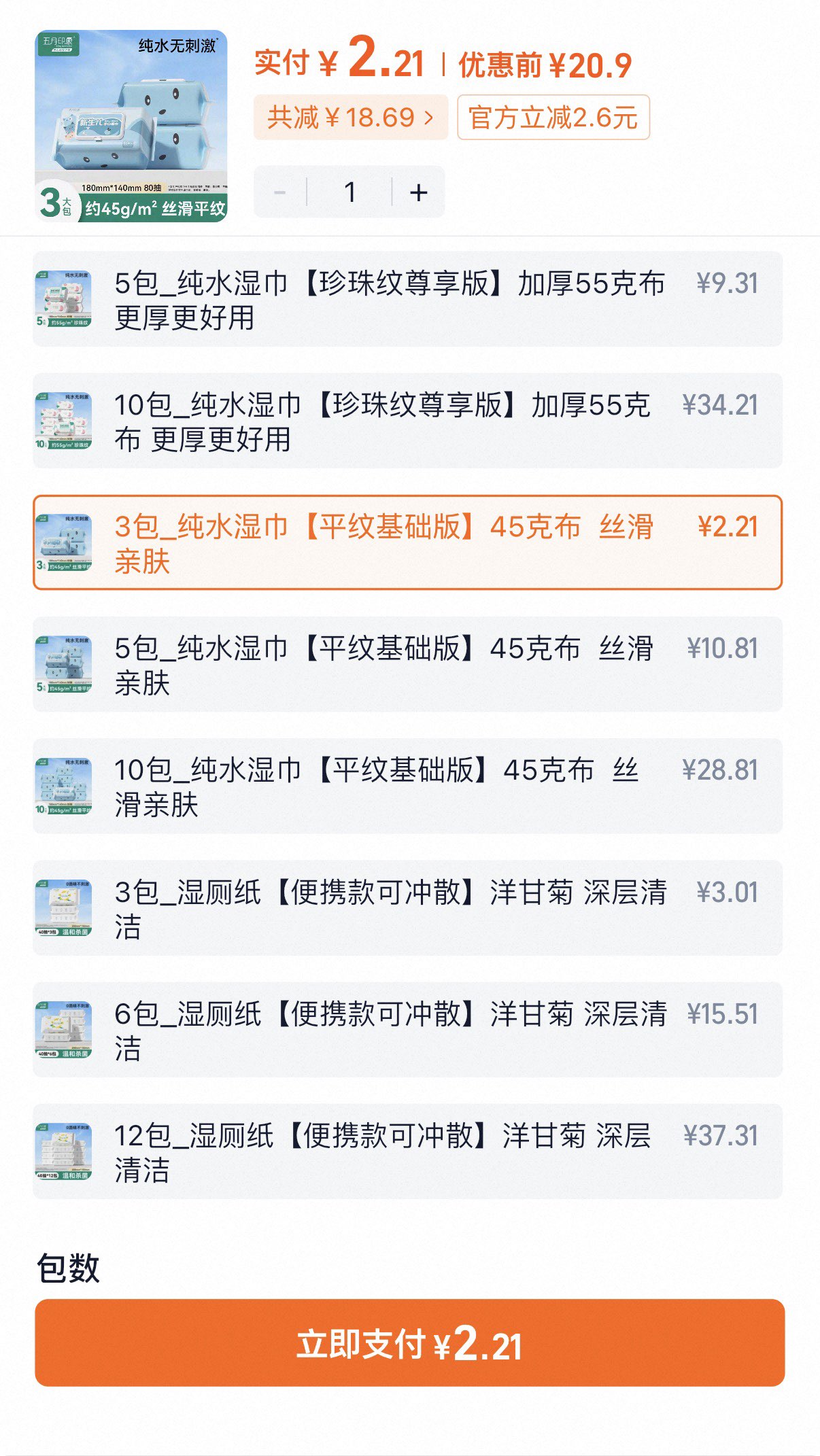820x1456 pixels.
Task: Expand the 共减 ¥18.69 discount details
Action: (x=350, y=118)
